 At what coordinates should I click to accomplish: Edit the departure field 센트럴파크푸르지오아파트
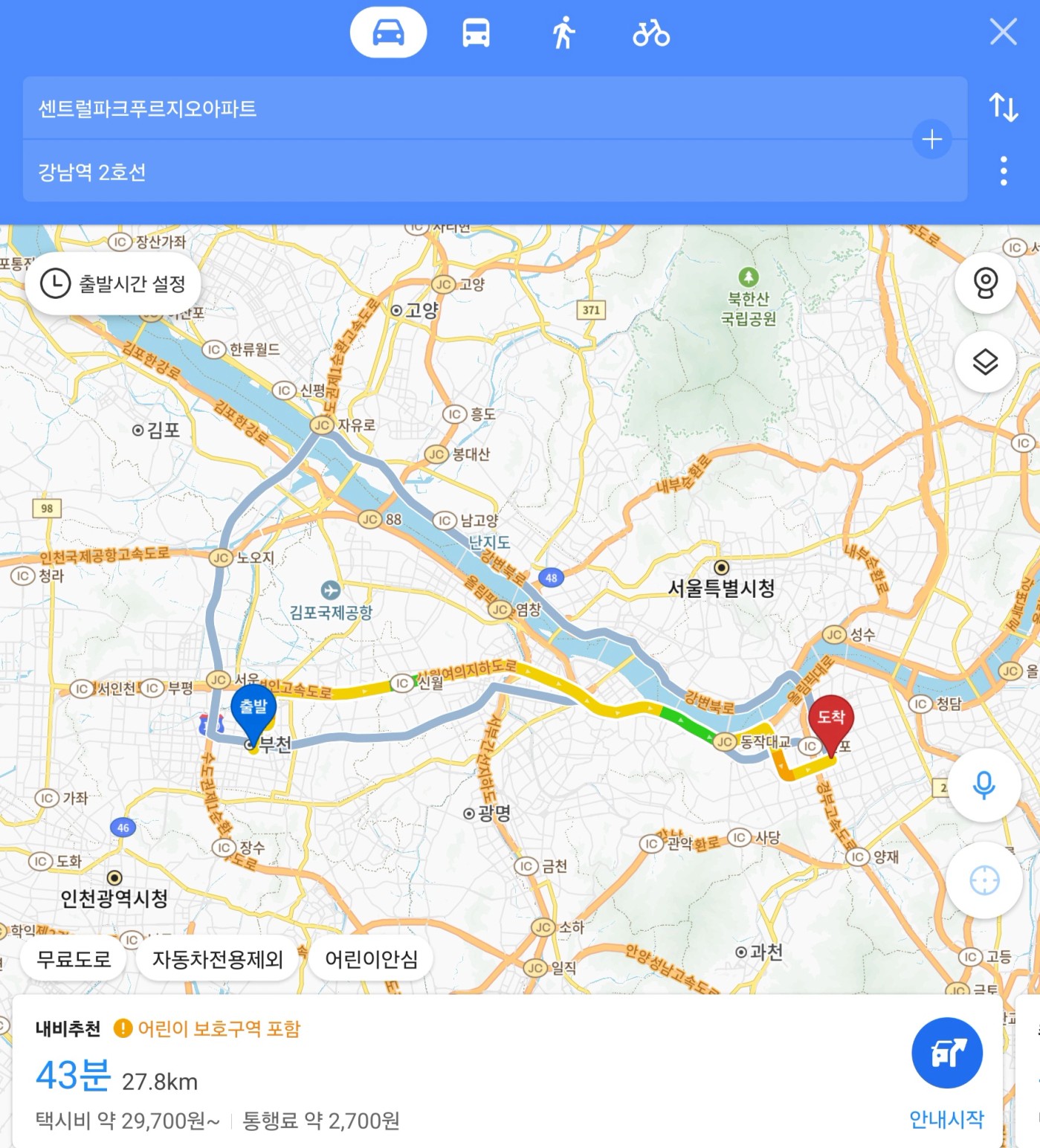pos(446,109)
